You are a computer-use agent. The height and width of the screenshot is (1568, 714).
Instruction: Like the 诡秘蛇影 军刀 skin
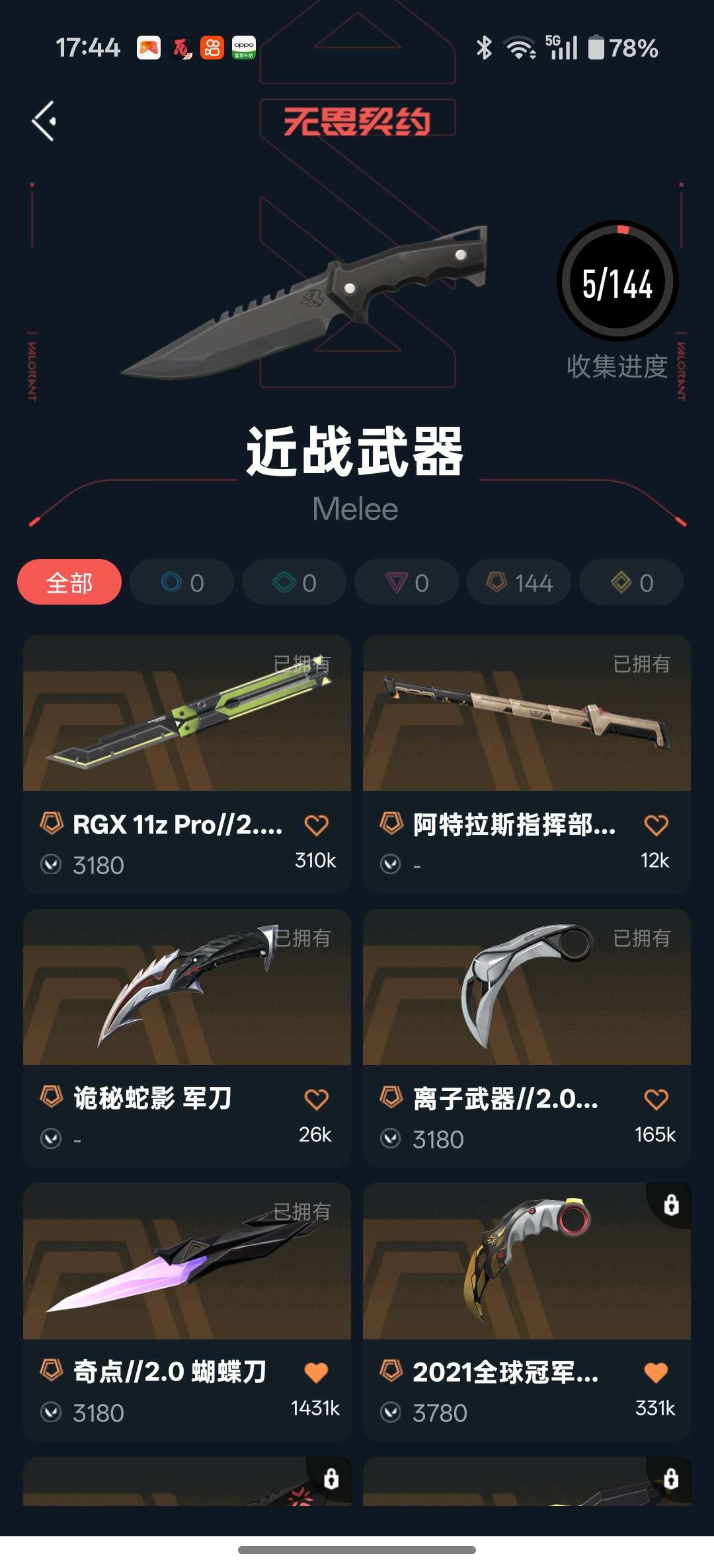[x=316, y=1099]
